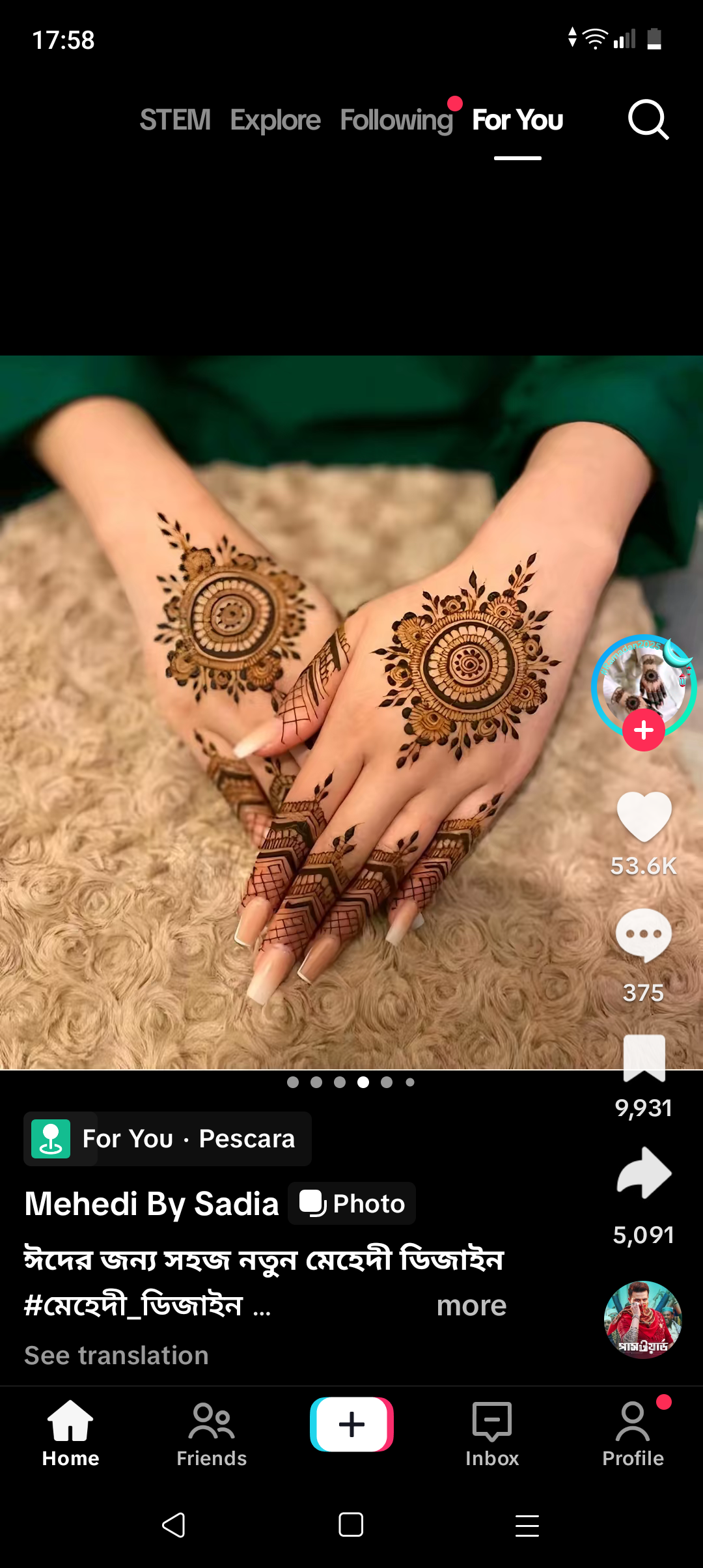Like this post with the heart icon
The height and width of the screenshot is (1568, 703).
[x=644, y=817]
